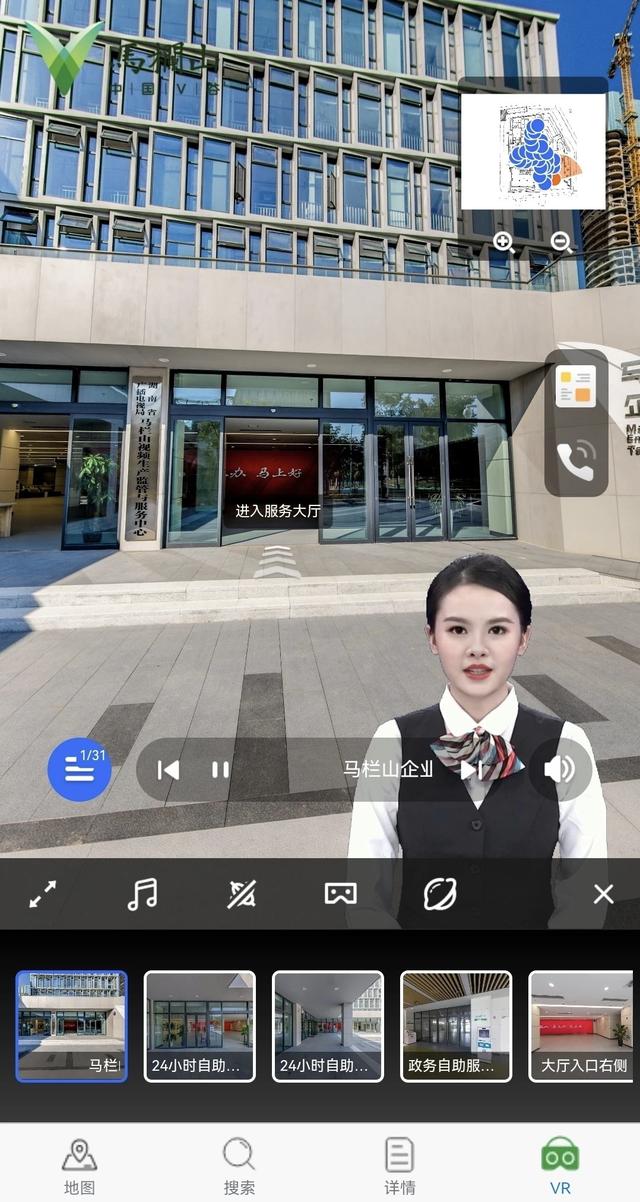
Task: Switch to the 搜索 tab
Action: [x=239, y=1166]
